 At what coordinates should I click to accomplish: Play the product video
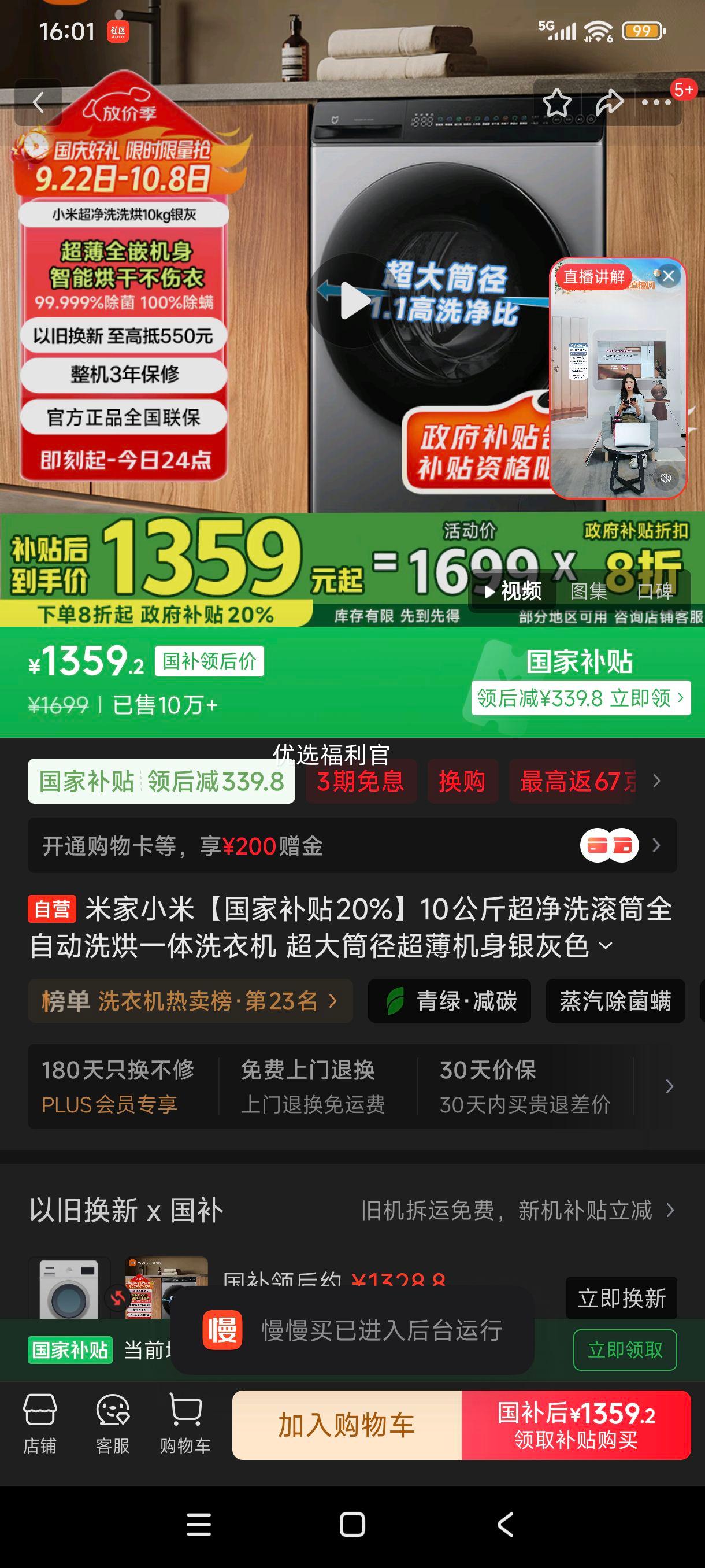coord(354,300)
